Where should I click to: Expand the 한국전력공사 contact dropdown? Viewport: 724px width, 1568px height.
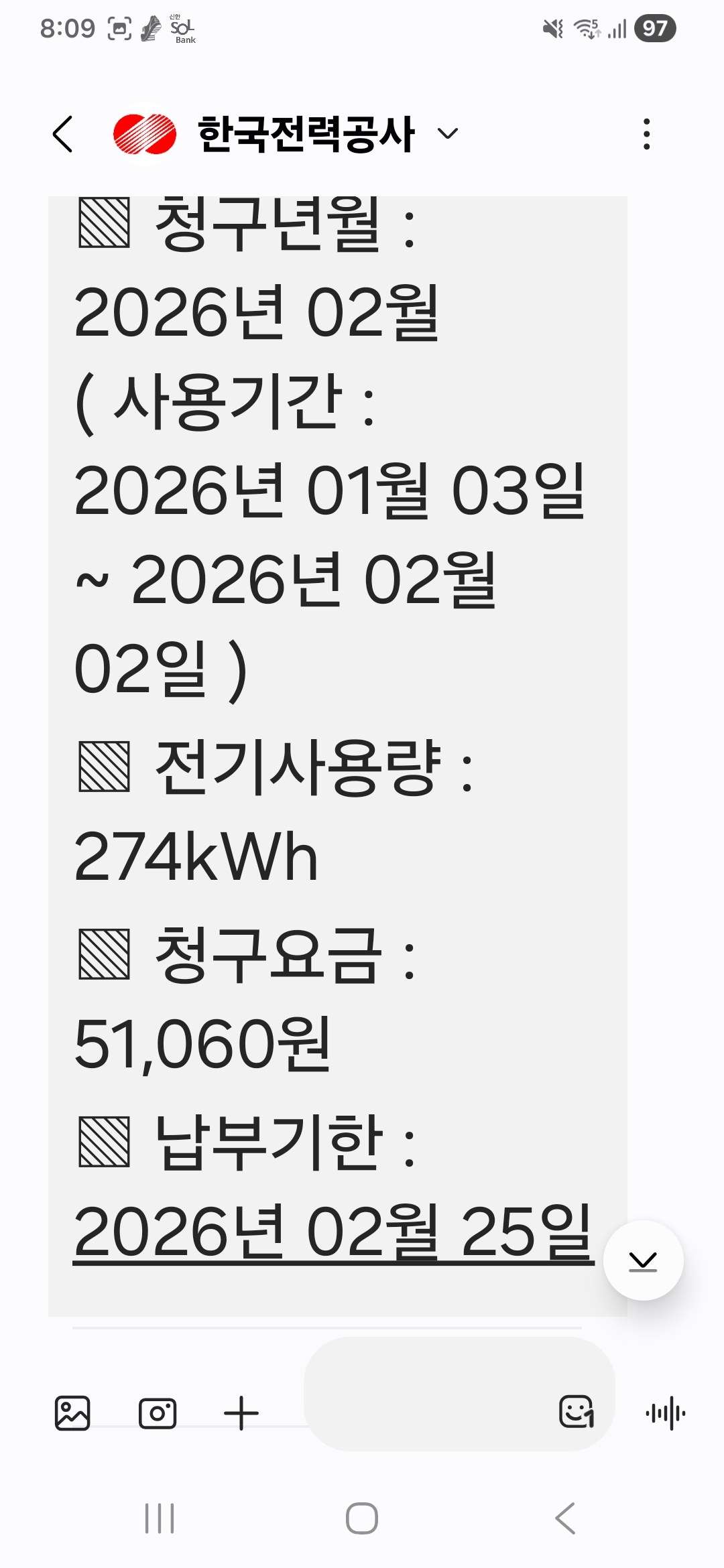[x=447, y=133]
